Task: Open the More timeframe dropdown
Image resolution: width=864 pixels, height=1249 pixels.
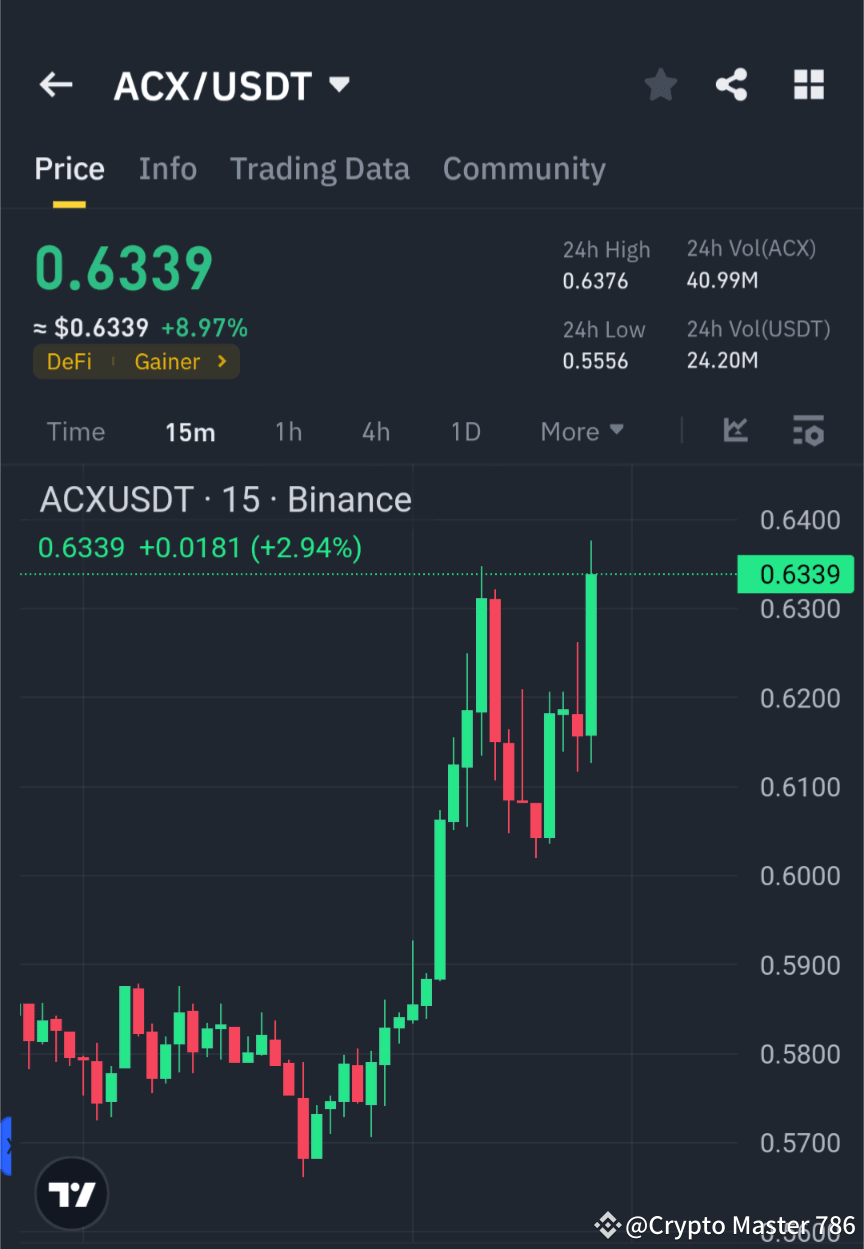Action: coord(581,431)
